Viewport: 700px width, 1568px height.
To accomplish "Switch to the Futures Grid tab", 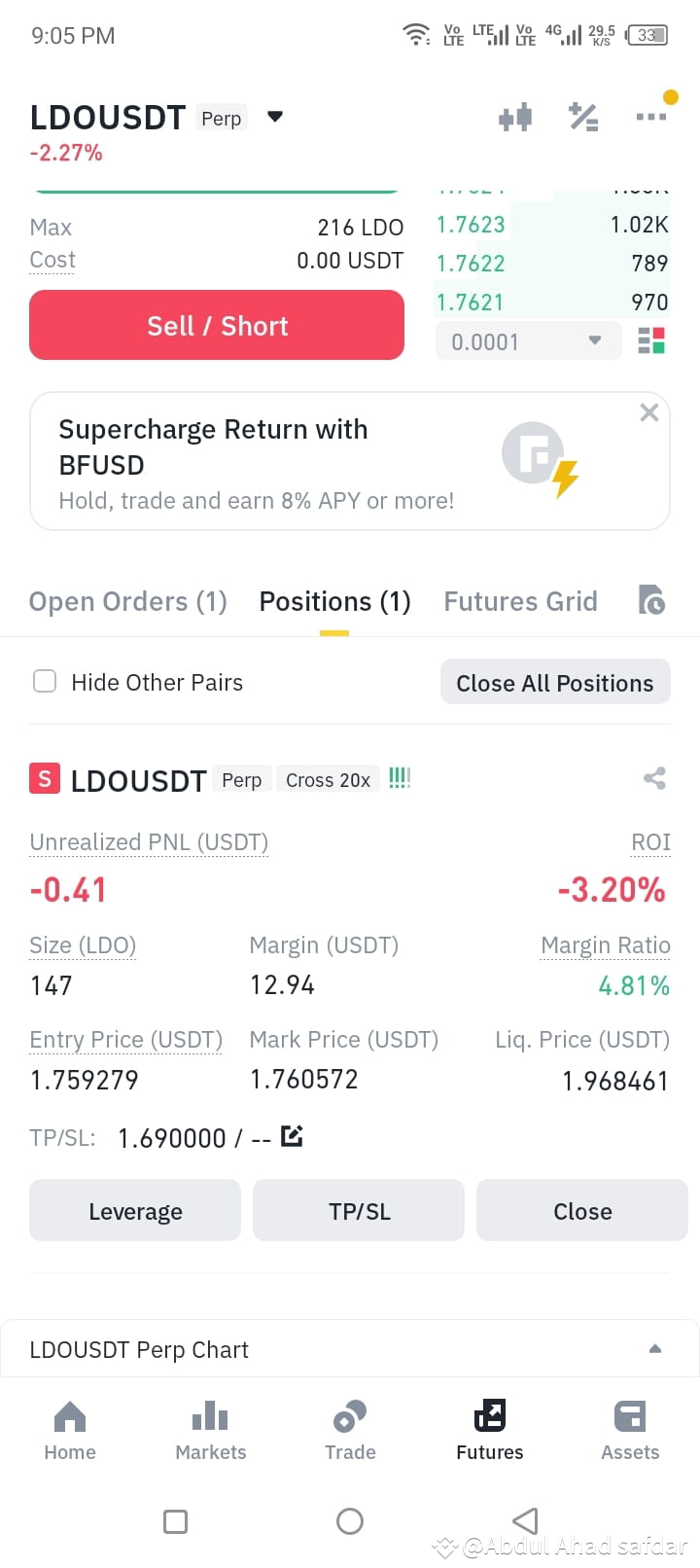I will pos(520,601).
